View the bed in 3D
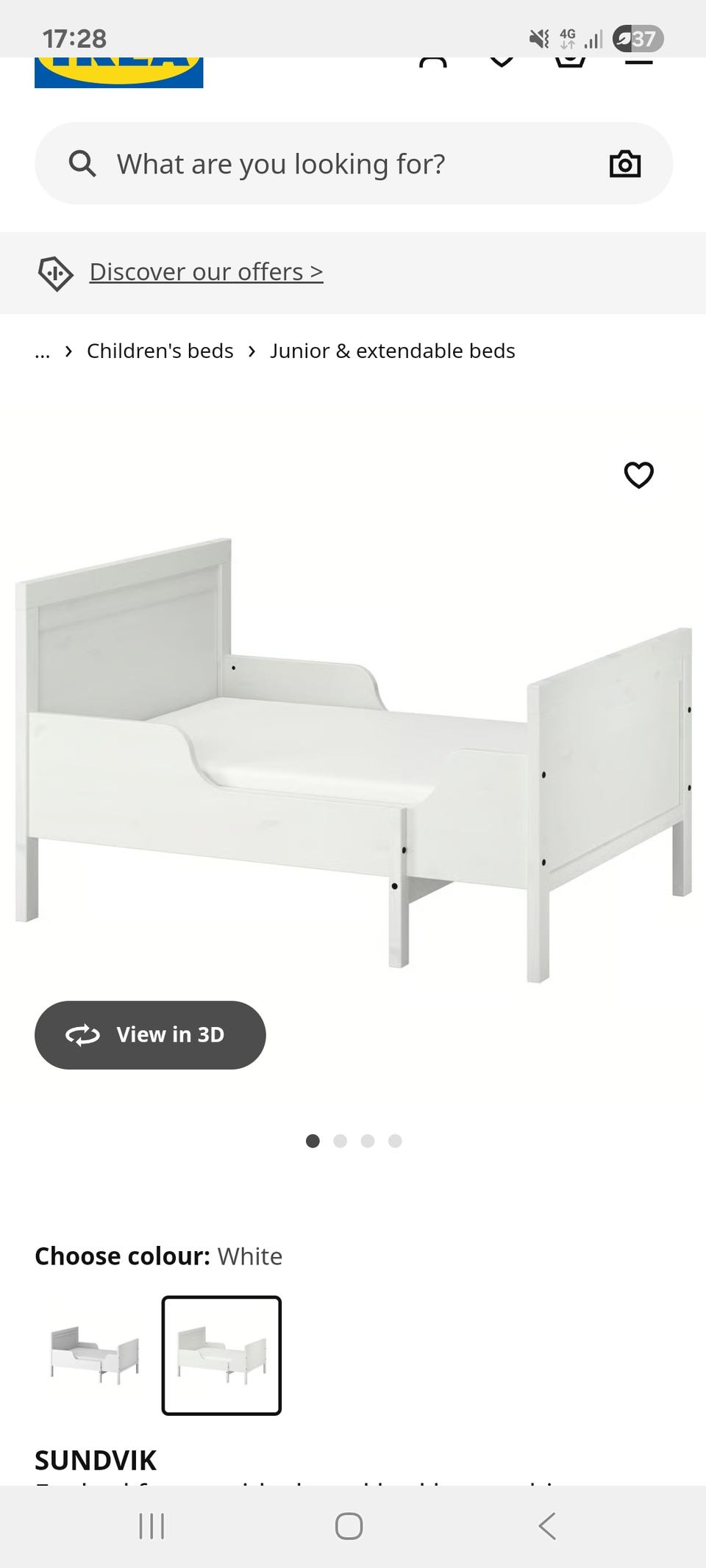Viewport: 706px width, 1568px height. [150, 1034]
